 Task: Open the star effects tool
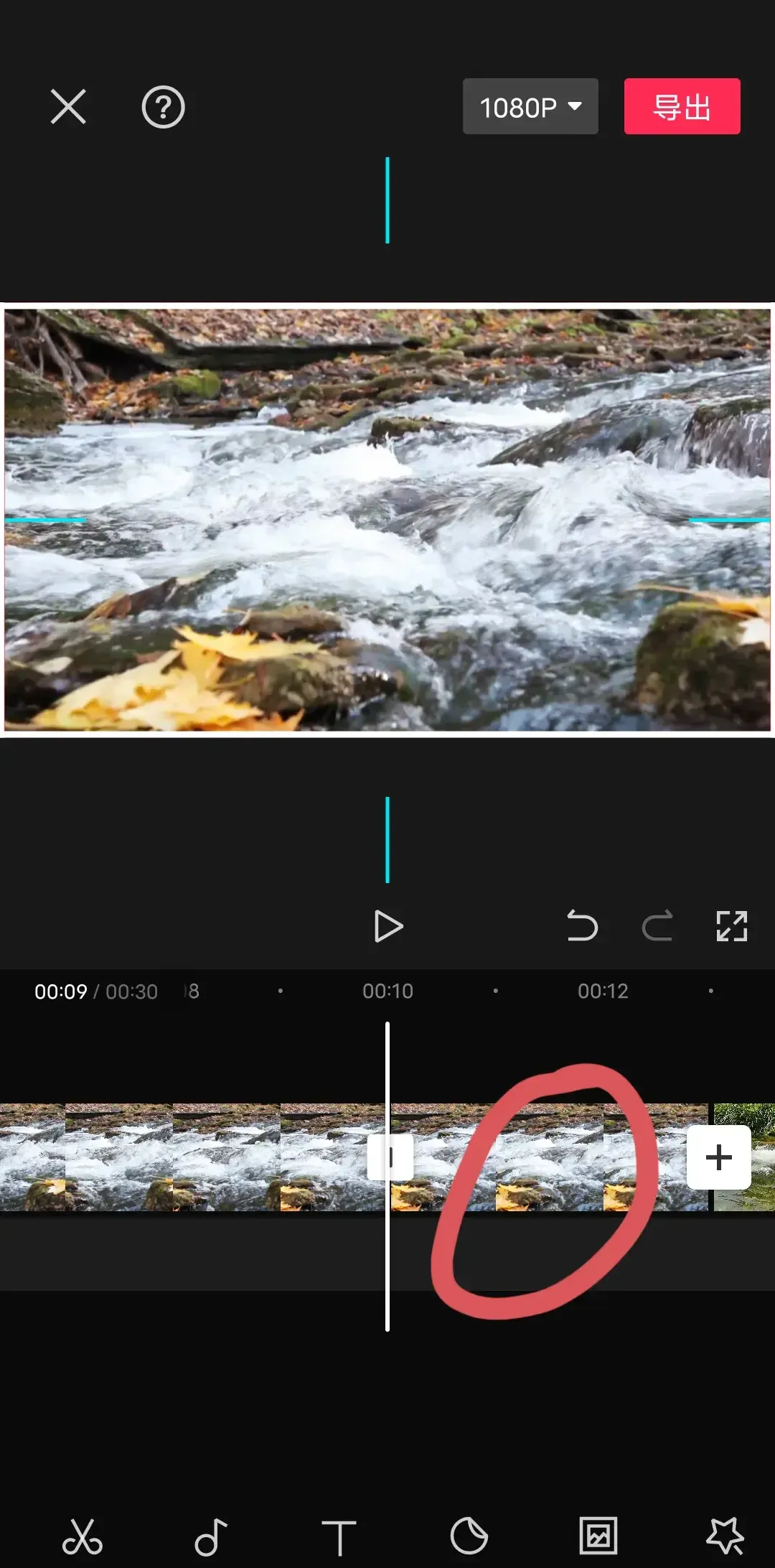(725, 1536)
